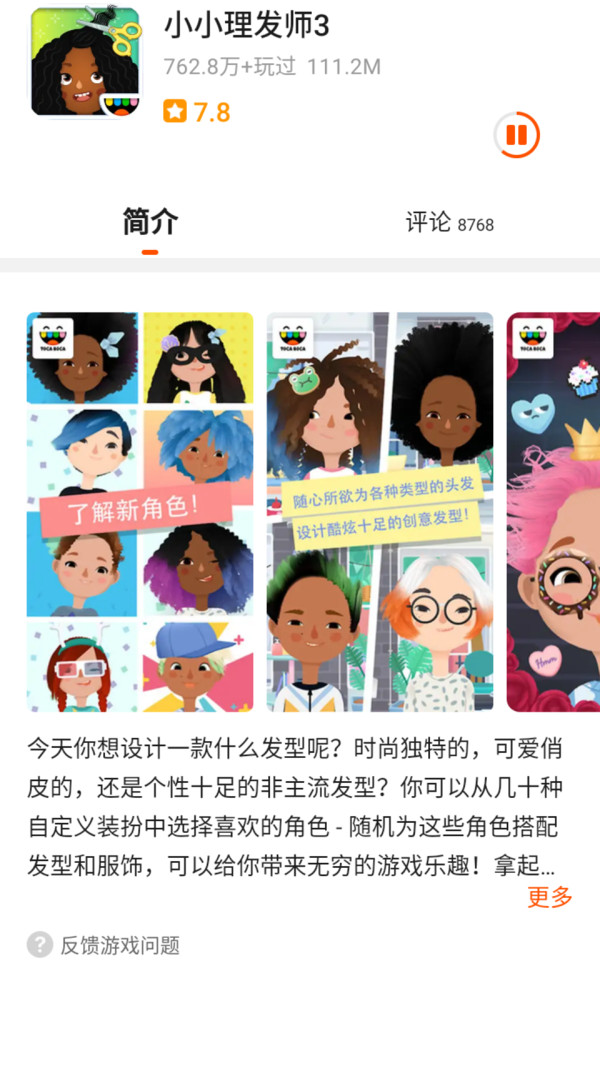
Task: Pause the game download
Action: pos(517,135)
